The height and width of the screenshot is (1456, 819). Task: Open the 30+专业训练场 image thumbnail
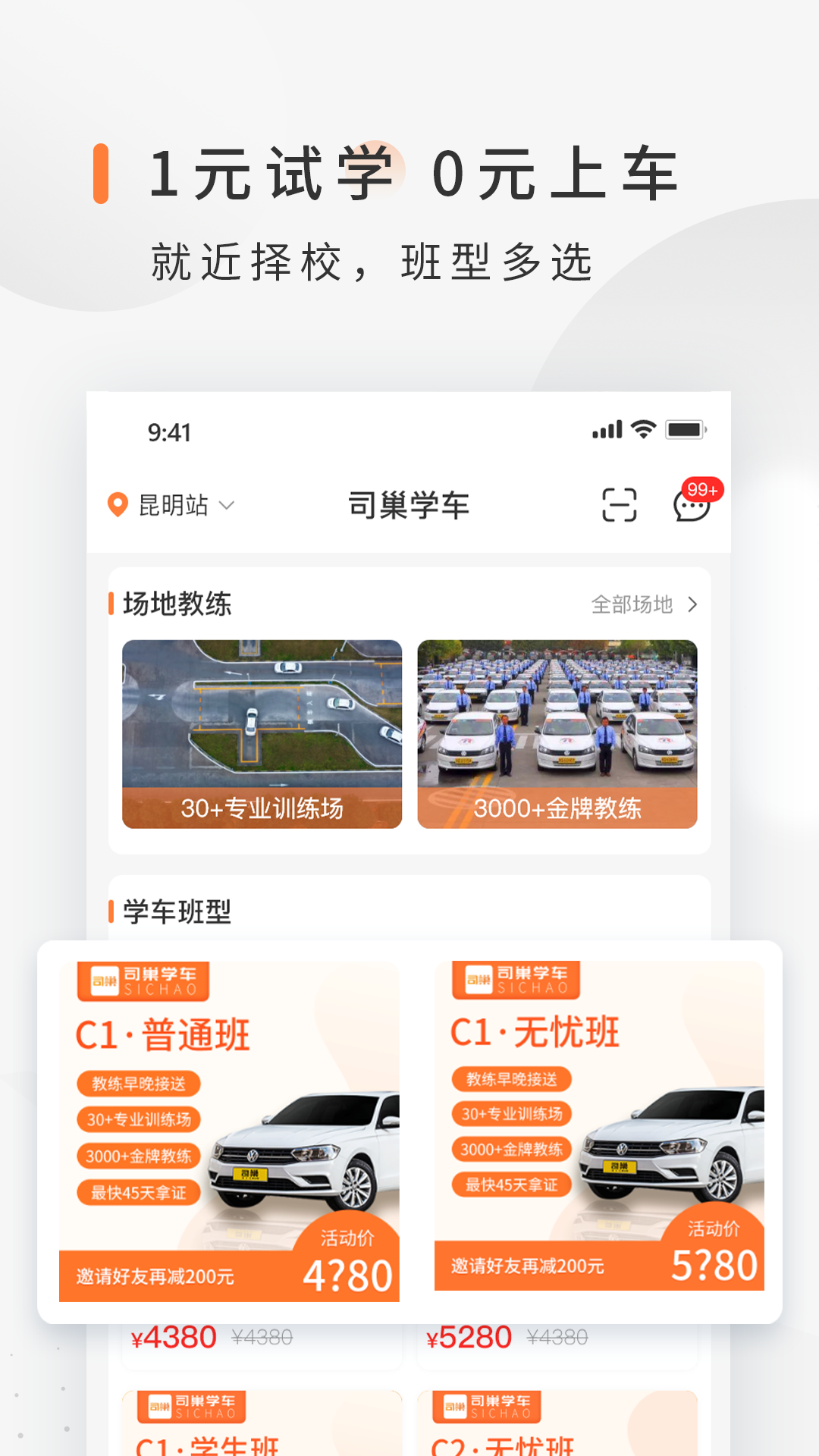point(262,732)
